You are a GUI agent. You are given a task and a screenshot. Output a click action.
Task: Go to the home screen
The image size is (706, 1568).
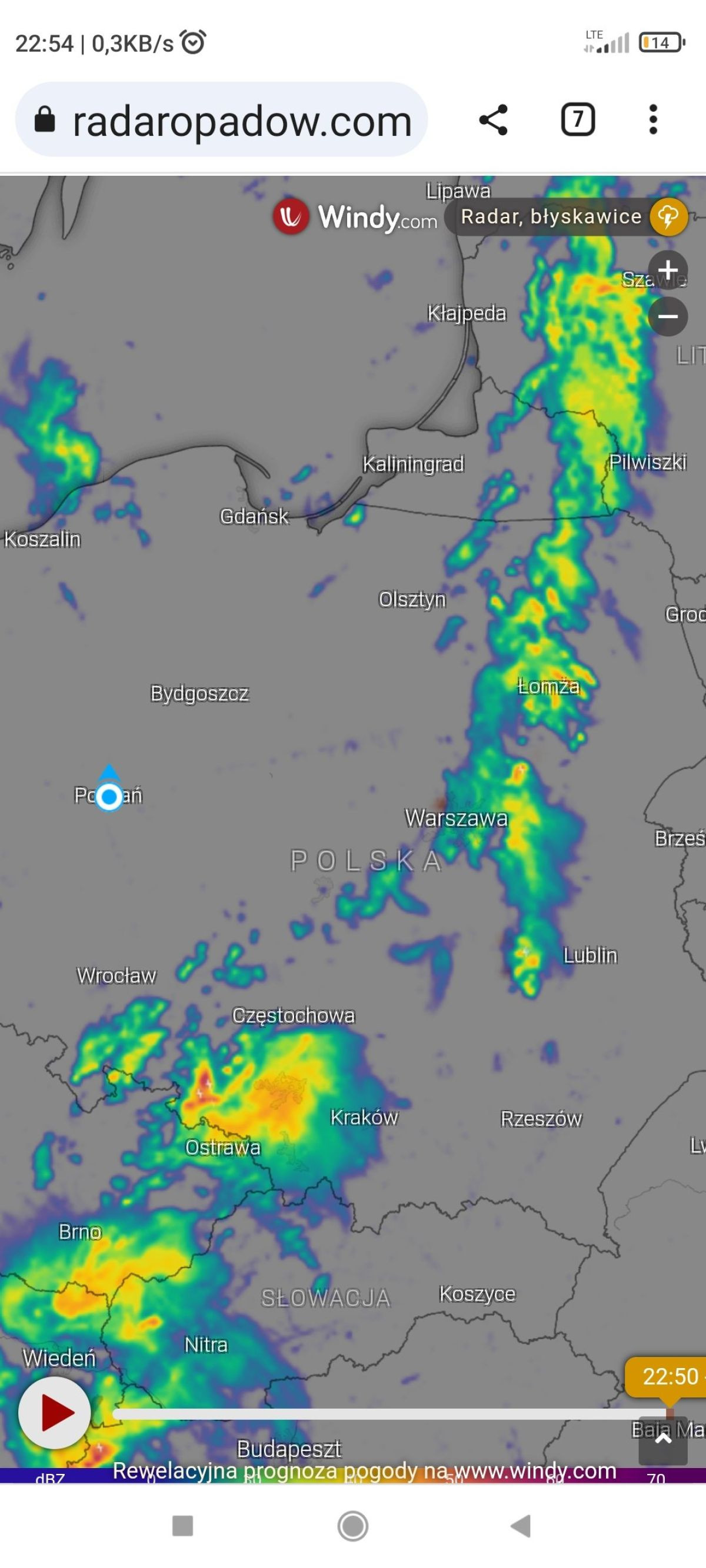[x=352, y=1526]
